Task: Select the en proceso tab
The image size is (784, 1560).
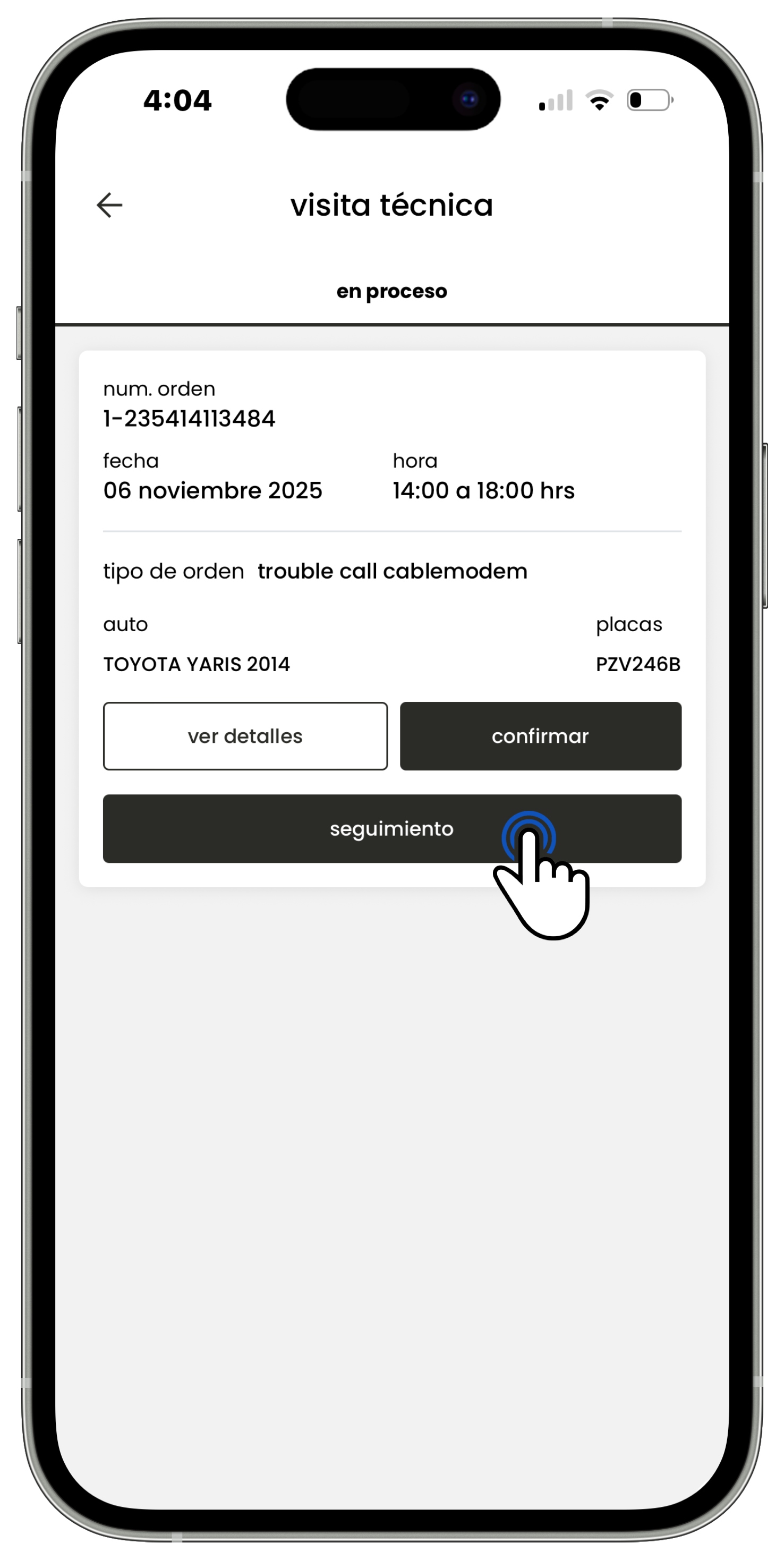Action: [391, 291]
